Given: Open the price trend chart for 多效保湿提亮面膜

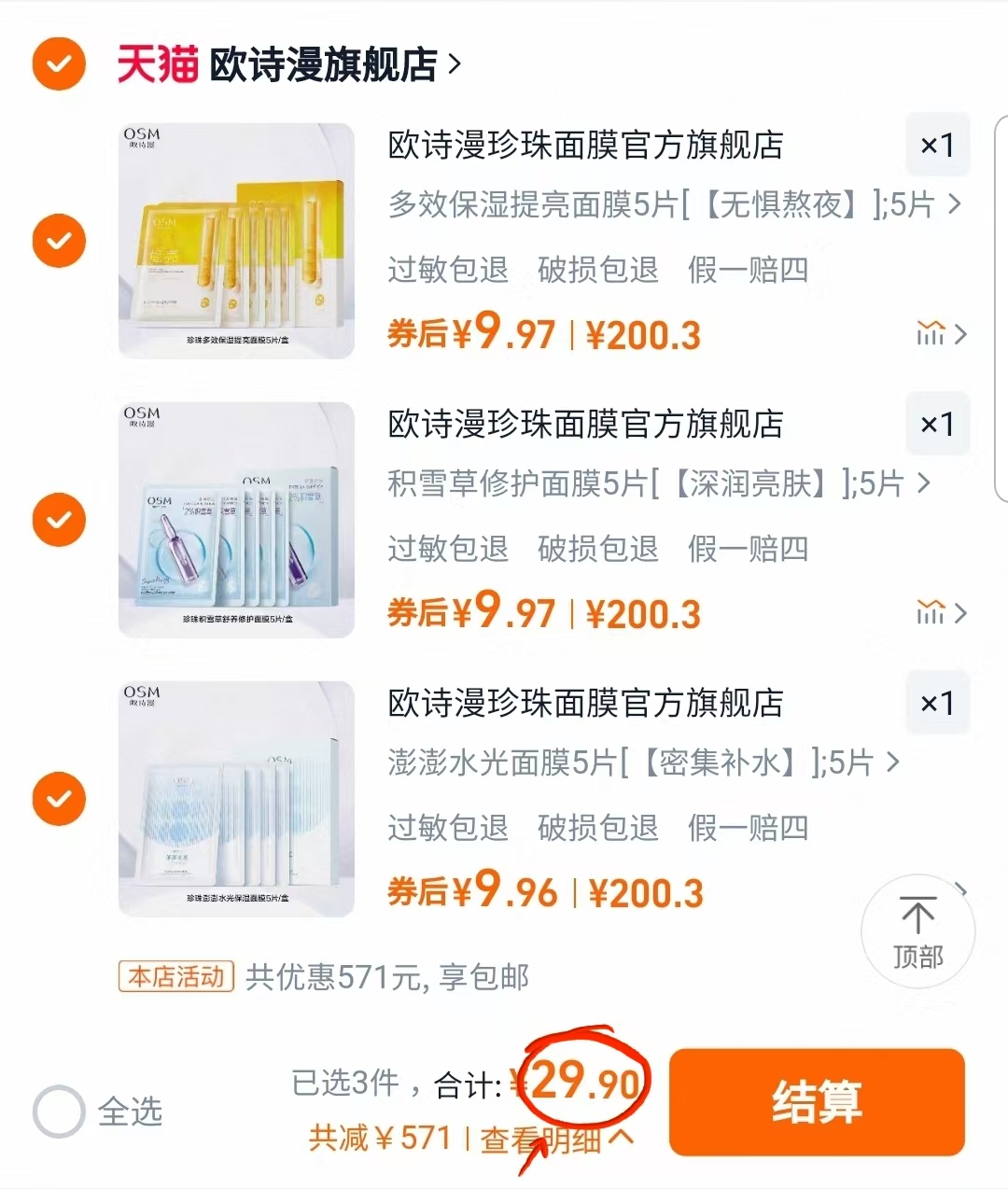Looking at the screenshot, I should click(x=933, y=334).
